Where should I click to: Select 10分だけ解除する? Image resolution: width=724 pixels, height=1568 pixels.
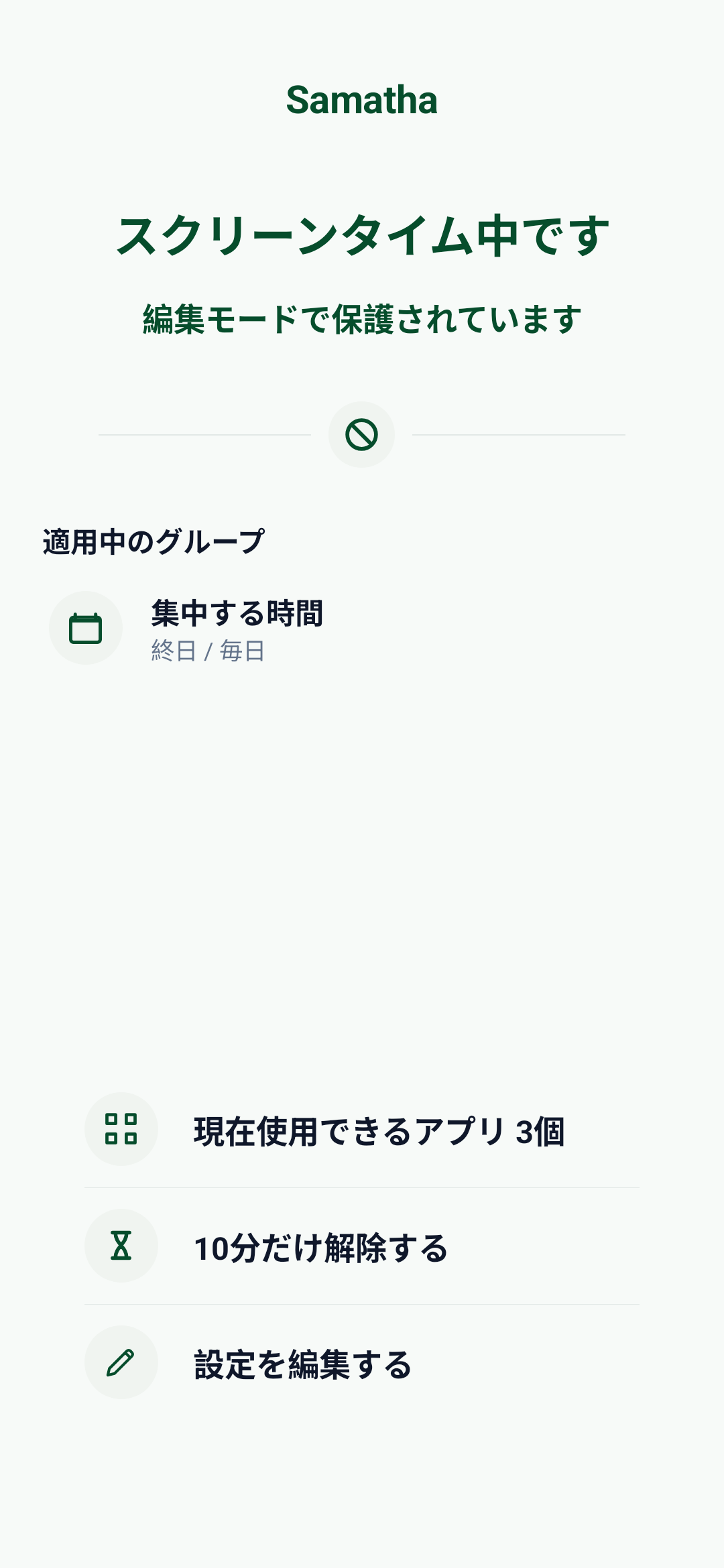point(362,1246)
